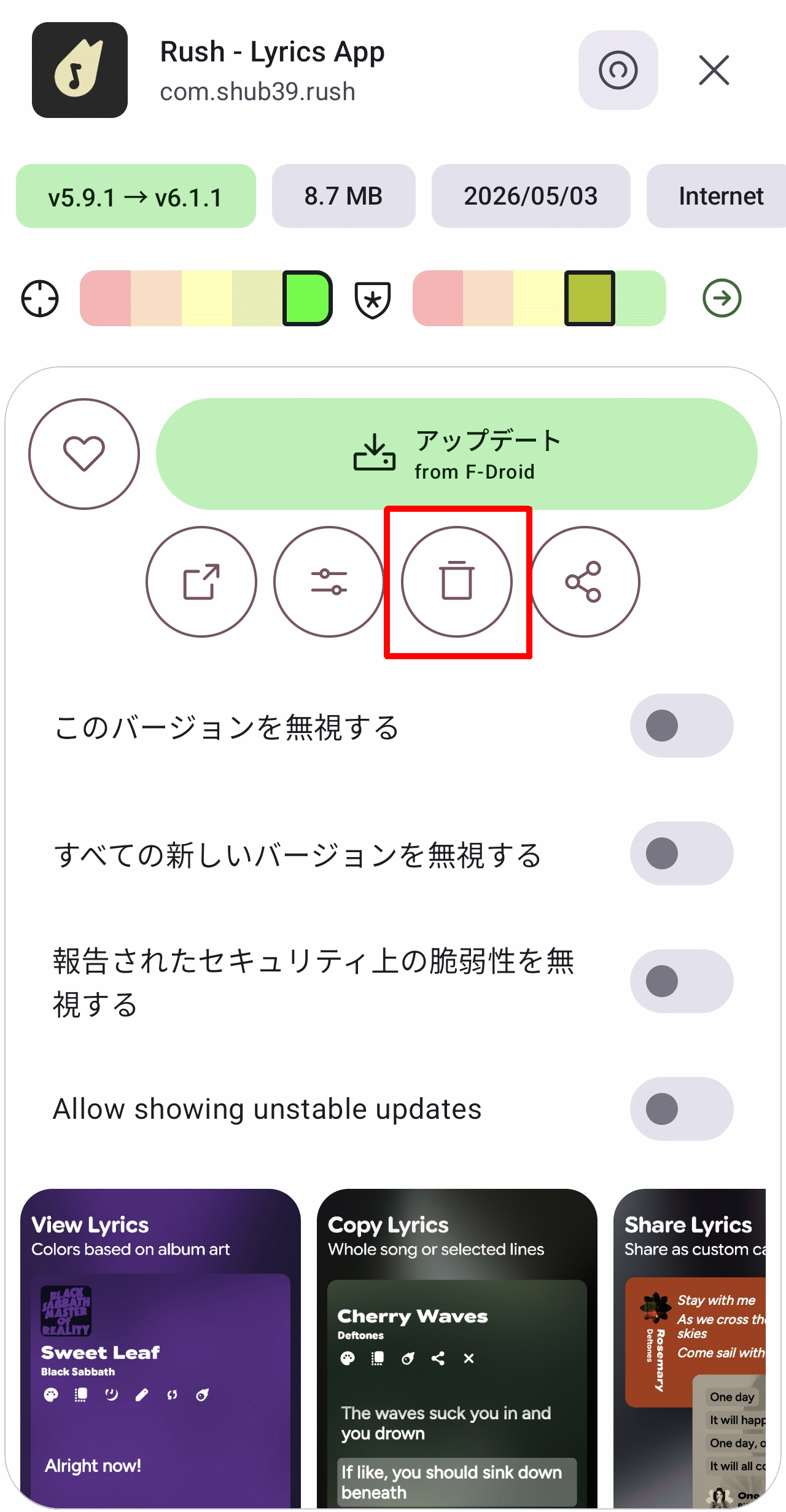Open the green arrow next to rating bars
Image resolution: width=786 pixels, height=1512 pixels.
click(722, 298)
